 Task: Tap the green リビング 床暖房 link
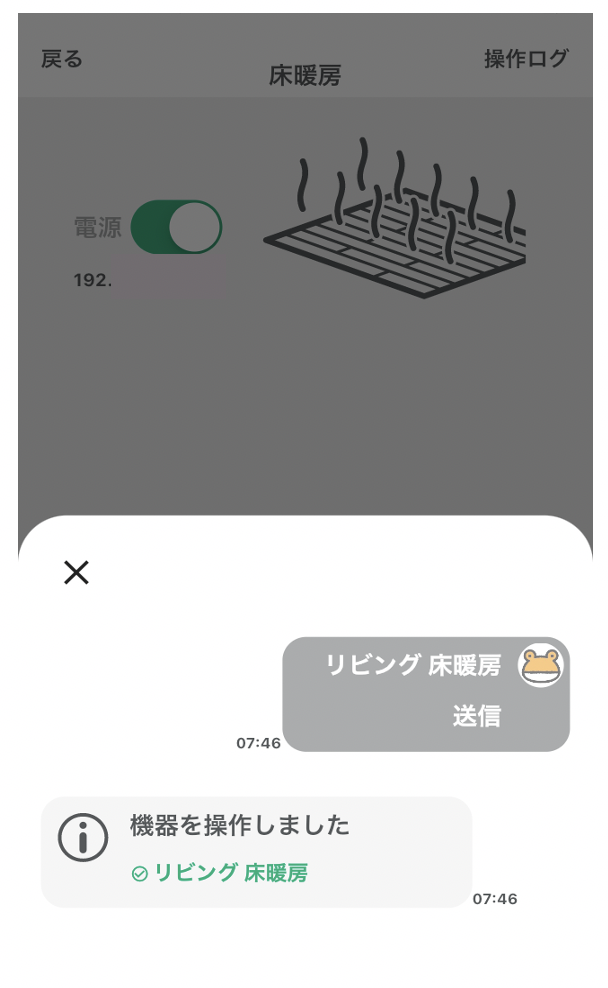(230, 873)
